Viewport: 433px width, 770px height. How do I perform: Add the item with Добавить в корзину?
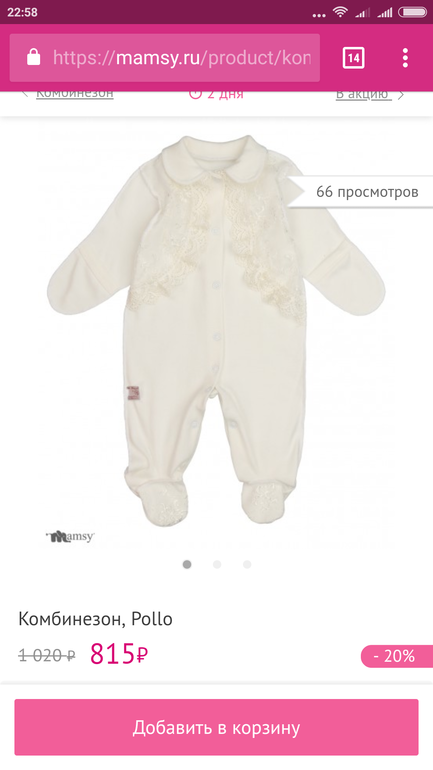216,727
